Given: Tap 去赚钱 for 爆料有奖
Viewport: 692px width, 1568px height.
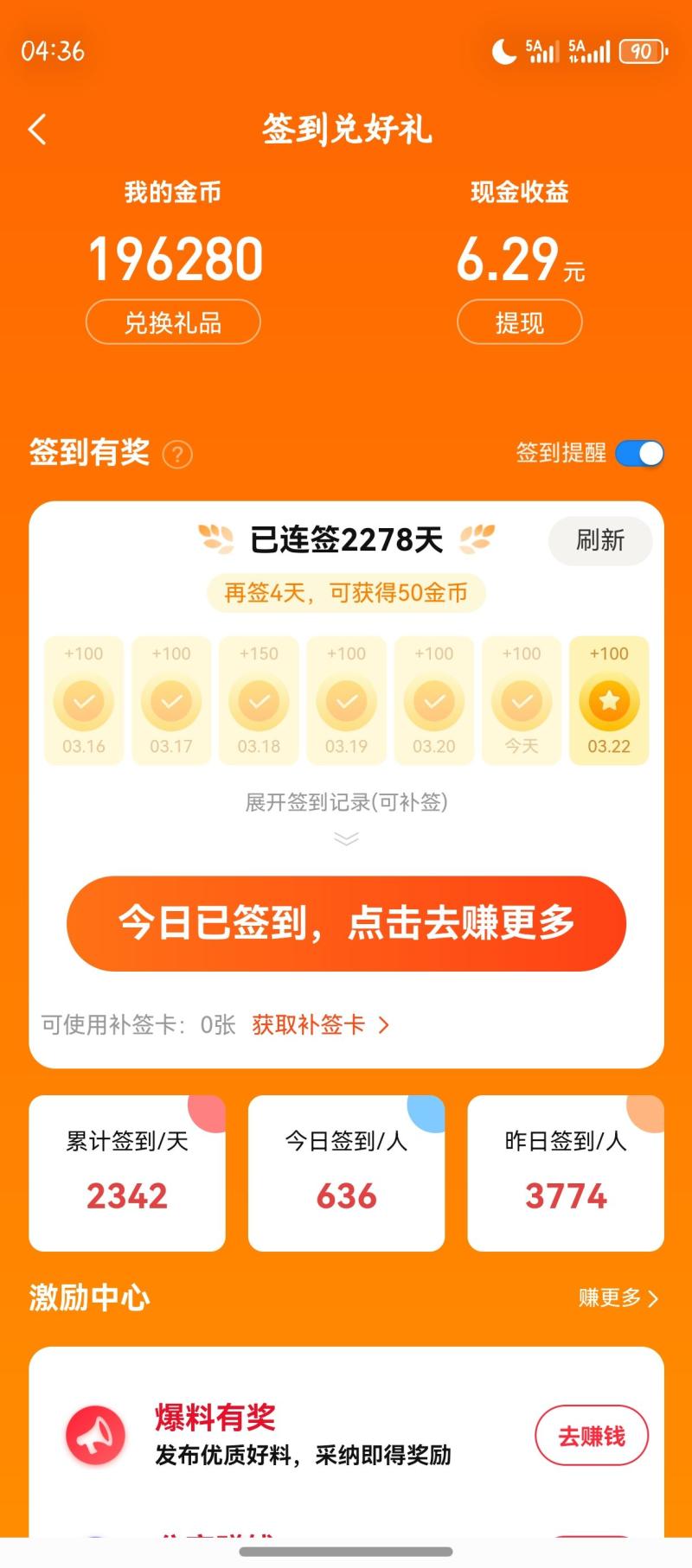Looking at the screenshot, I should [x=592, y=1436].
